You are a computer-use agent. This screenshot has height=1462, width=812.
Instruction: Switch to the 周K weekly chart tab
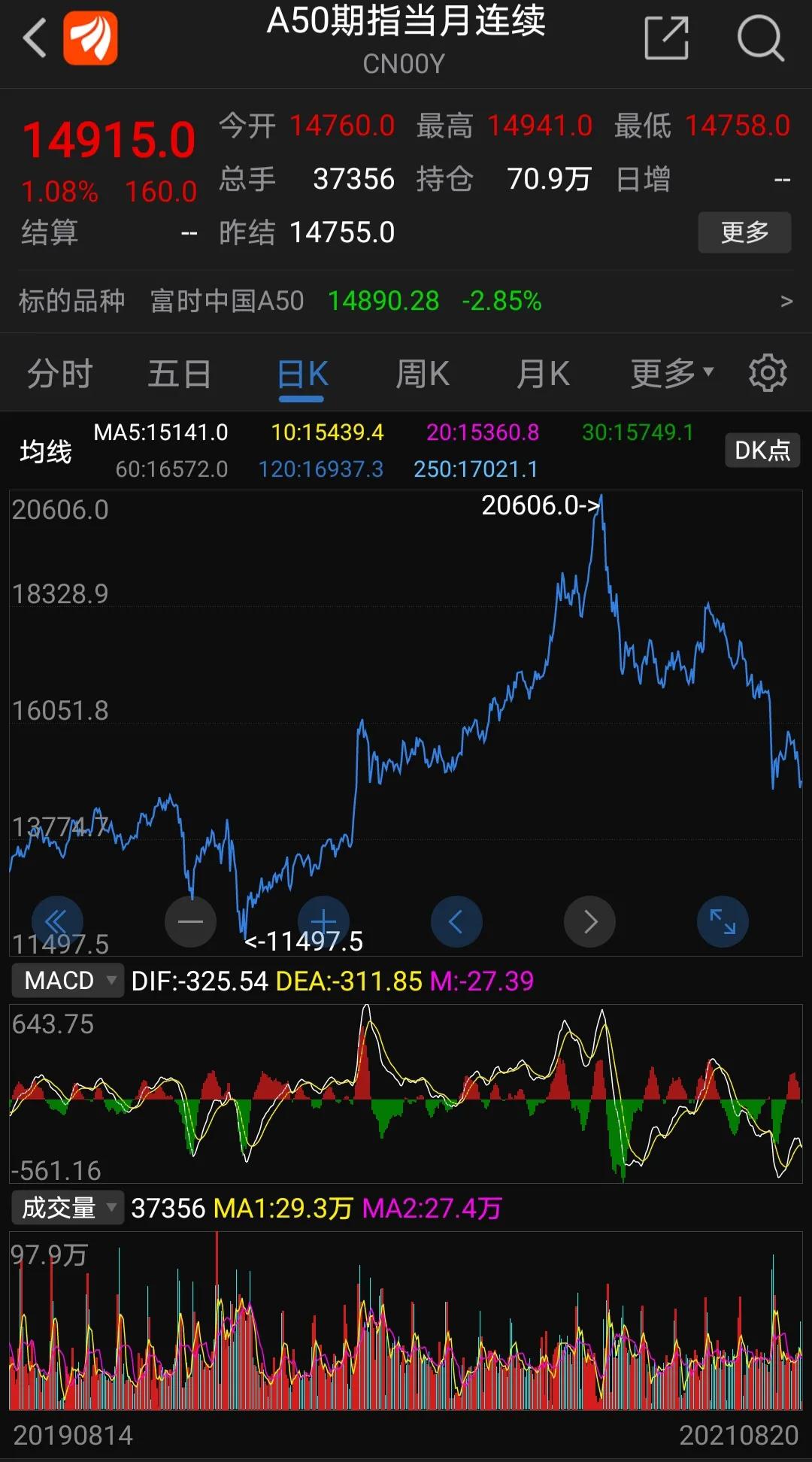coord(422,373)
